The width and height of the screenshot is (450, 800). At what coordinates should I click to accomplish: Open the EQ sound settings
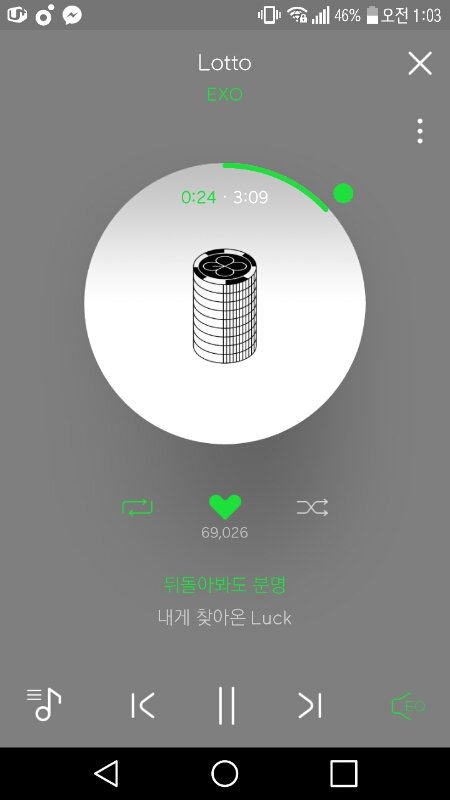click(x=408, y=706)
